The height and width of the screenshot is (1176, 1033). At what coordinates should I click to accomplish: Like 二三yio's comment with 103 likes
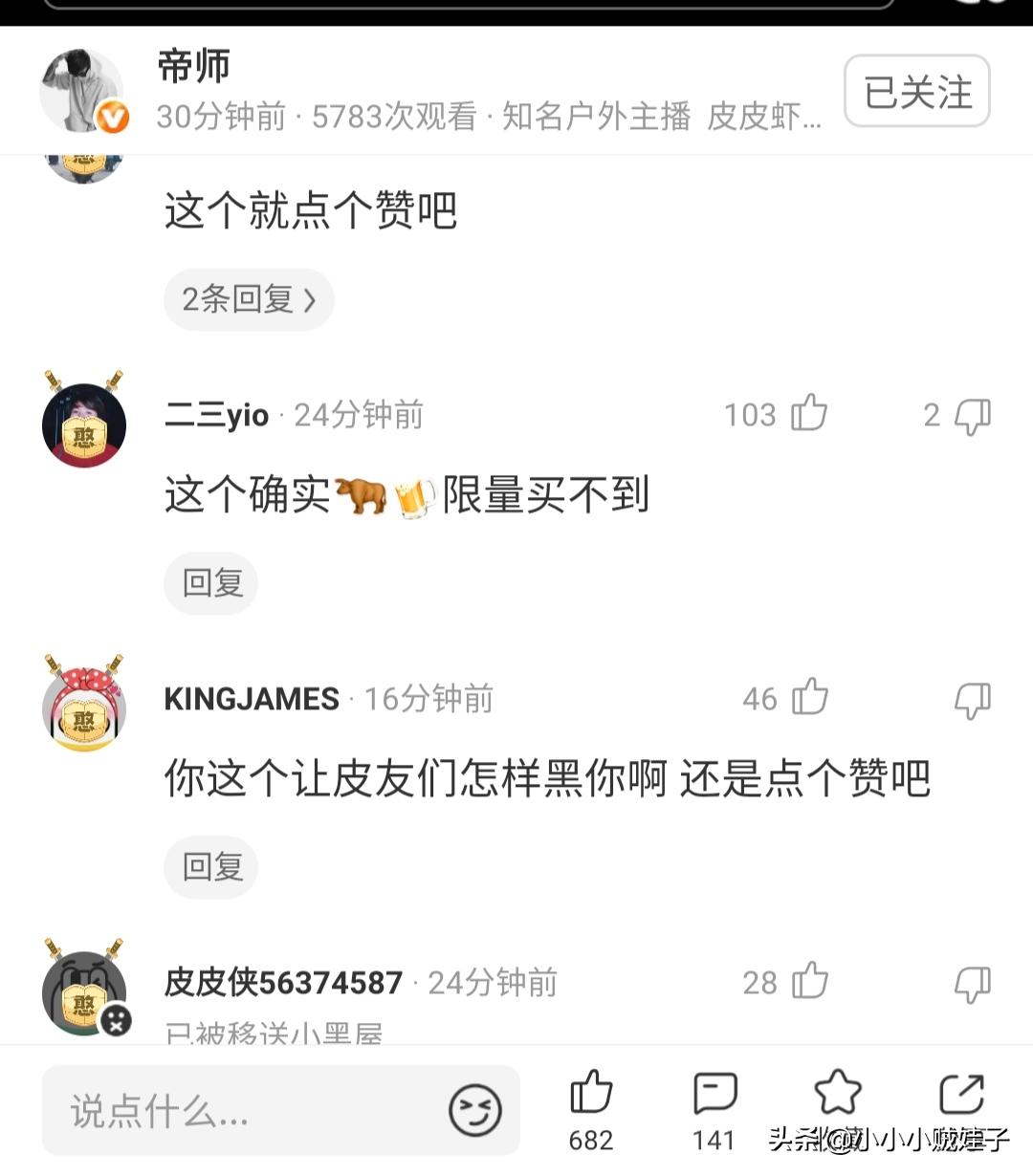pos(807,412)
